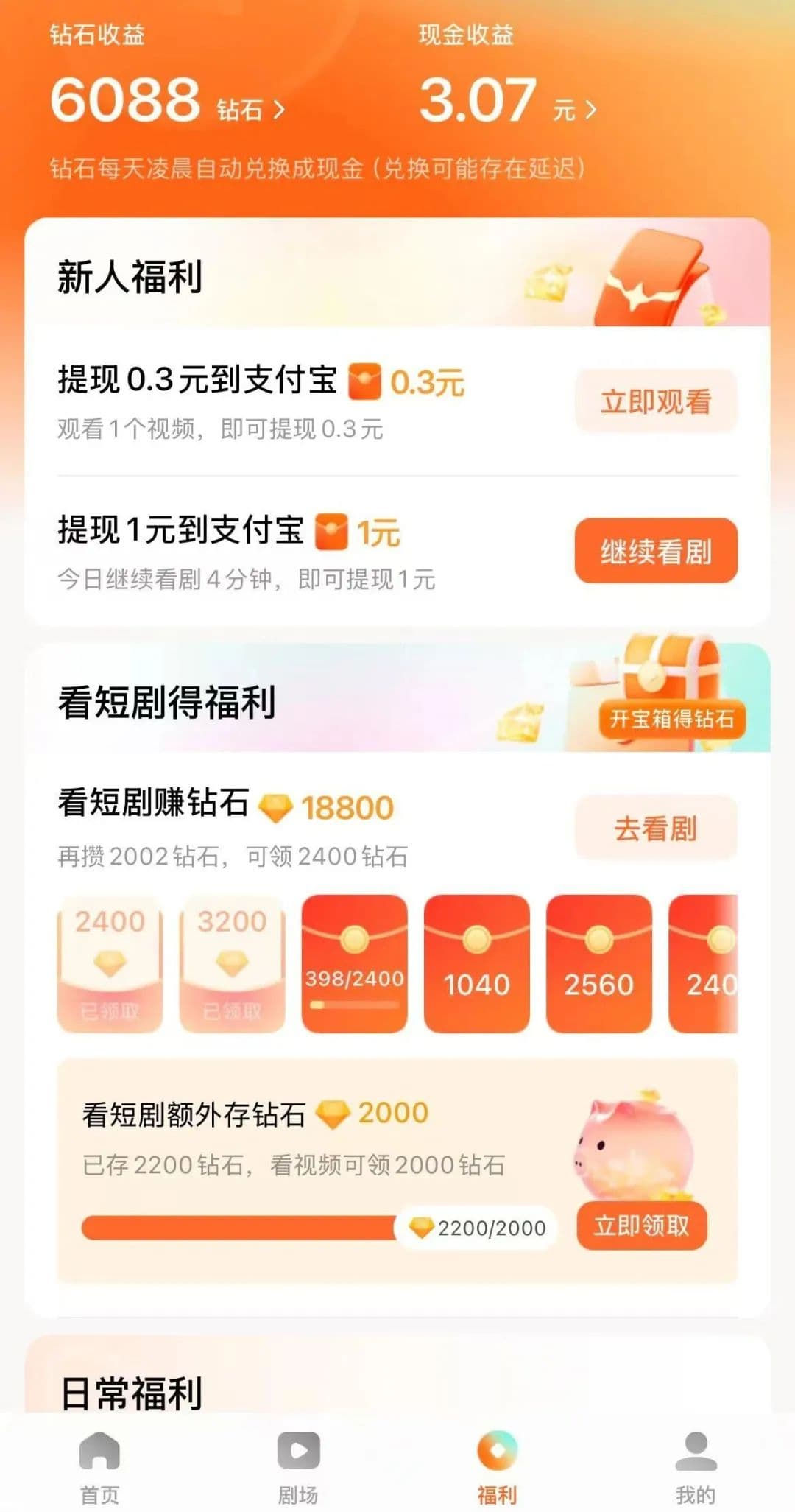Open cash earnings details (3.07 元)
The width and height of the screenshot is (795, 1512).
click(508, 102)
